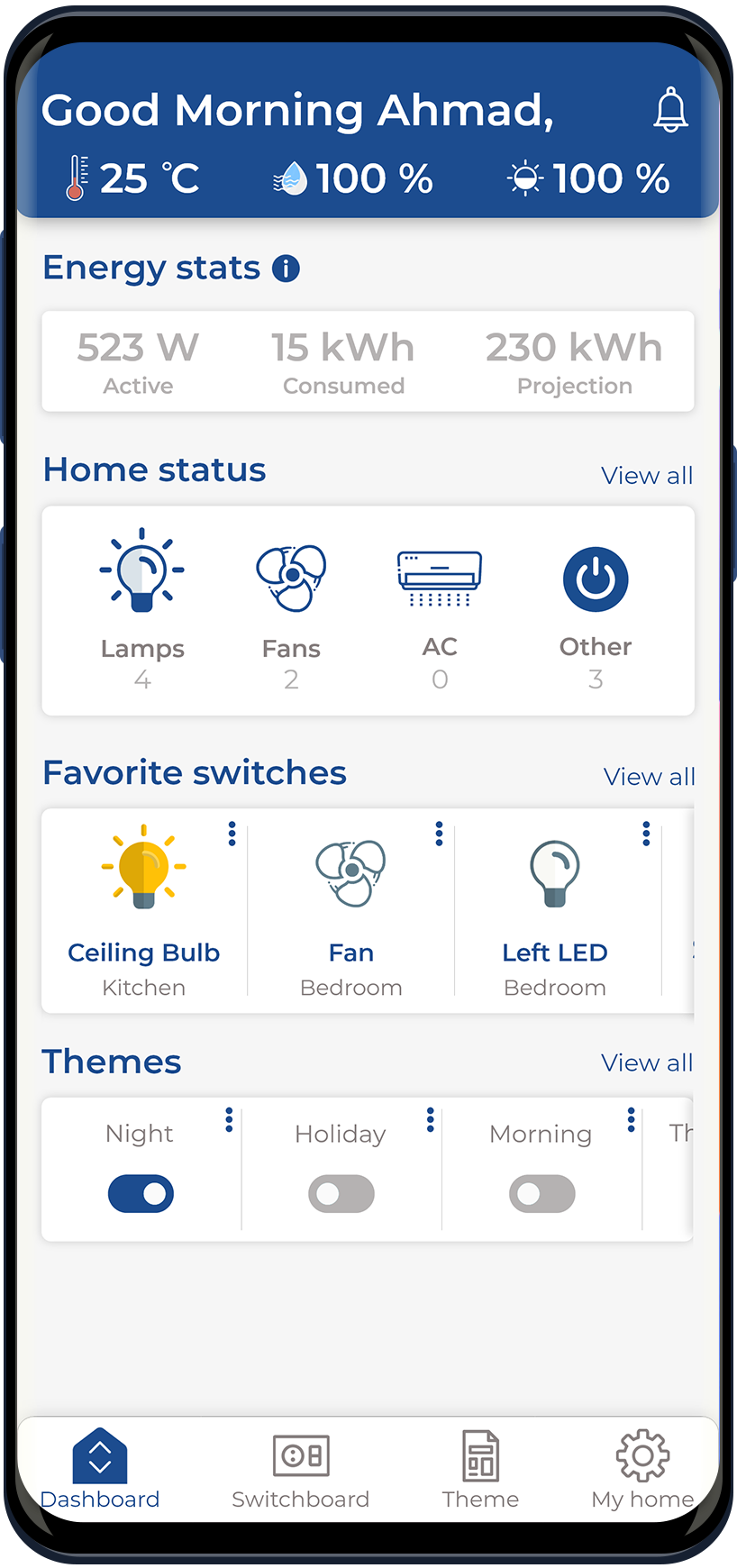This screenshot has height=1568, width=737.
Task: Open the notifications bell
Action: pyautogui.click(x=670, y=111)
